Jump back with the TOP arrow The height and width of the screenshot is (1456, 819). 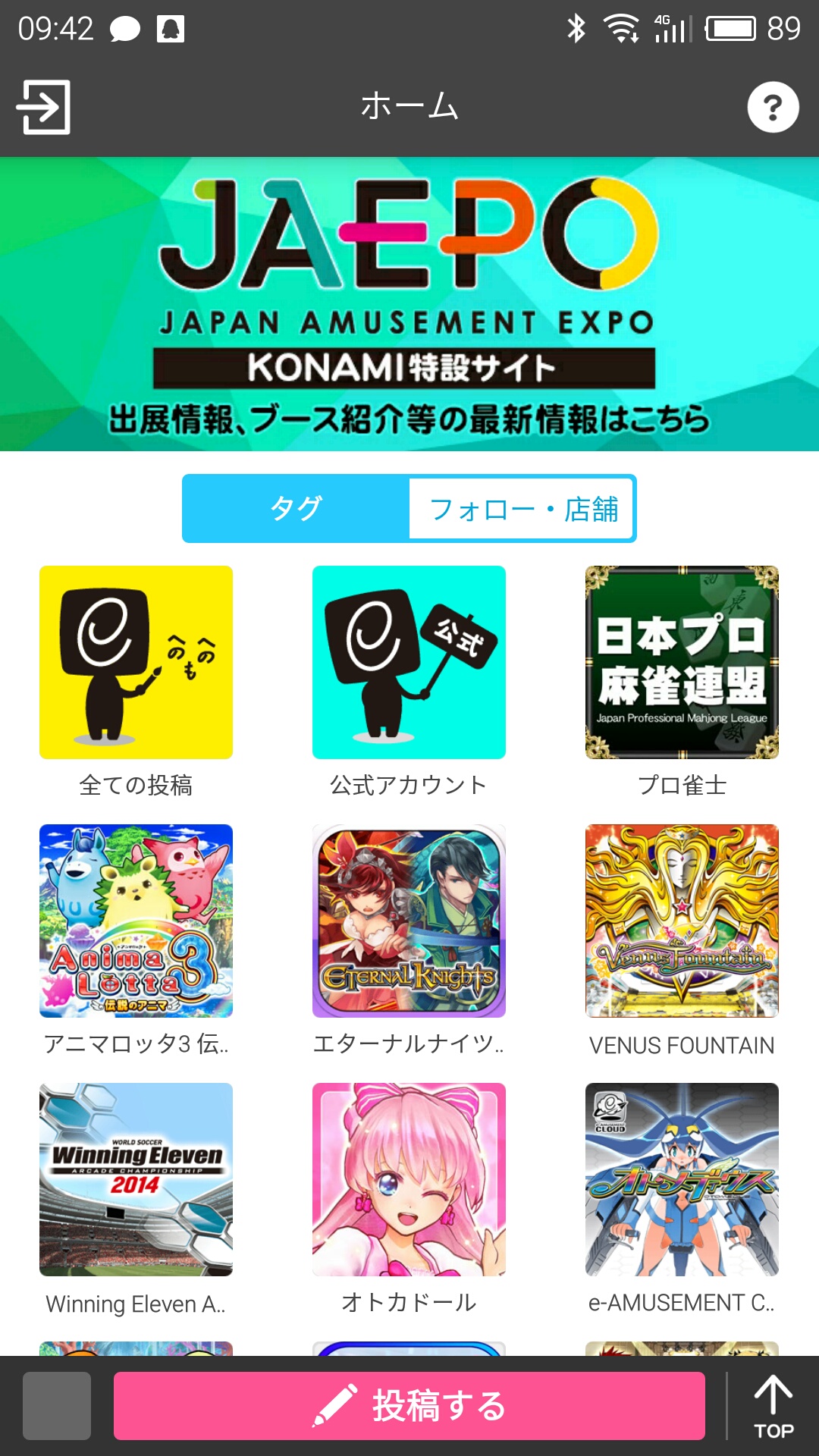773,1407
